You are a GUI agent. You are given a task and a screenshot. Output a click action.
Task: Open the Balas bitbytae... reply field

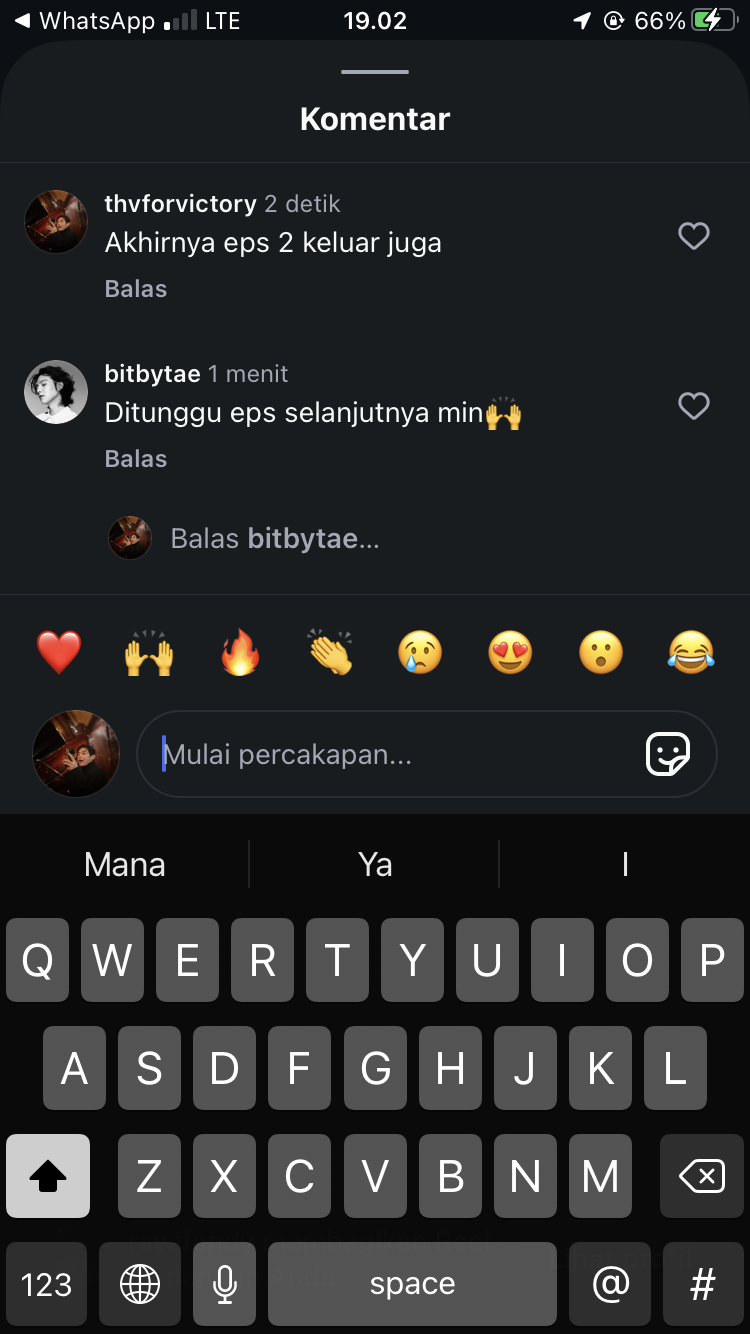pos(275,539)
